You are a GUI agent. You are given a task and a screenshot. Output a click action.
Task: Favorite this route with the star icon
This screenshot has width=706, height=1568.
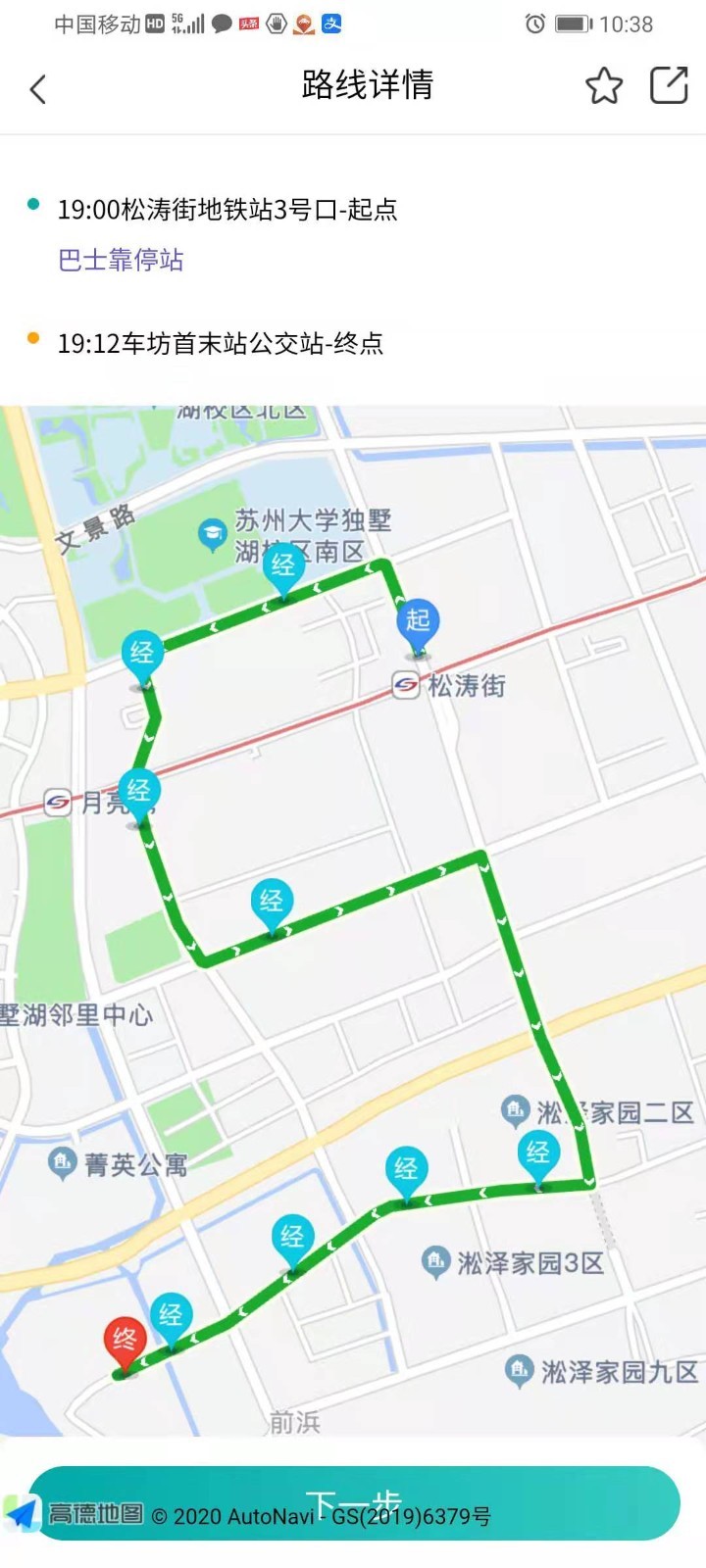(604, 86)
